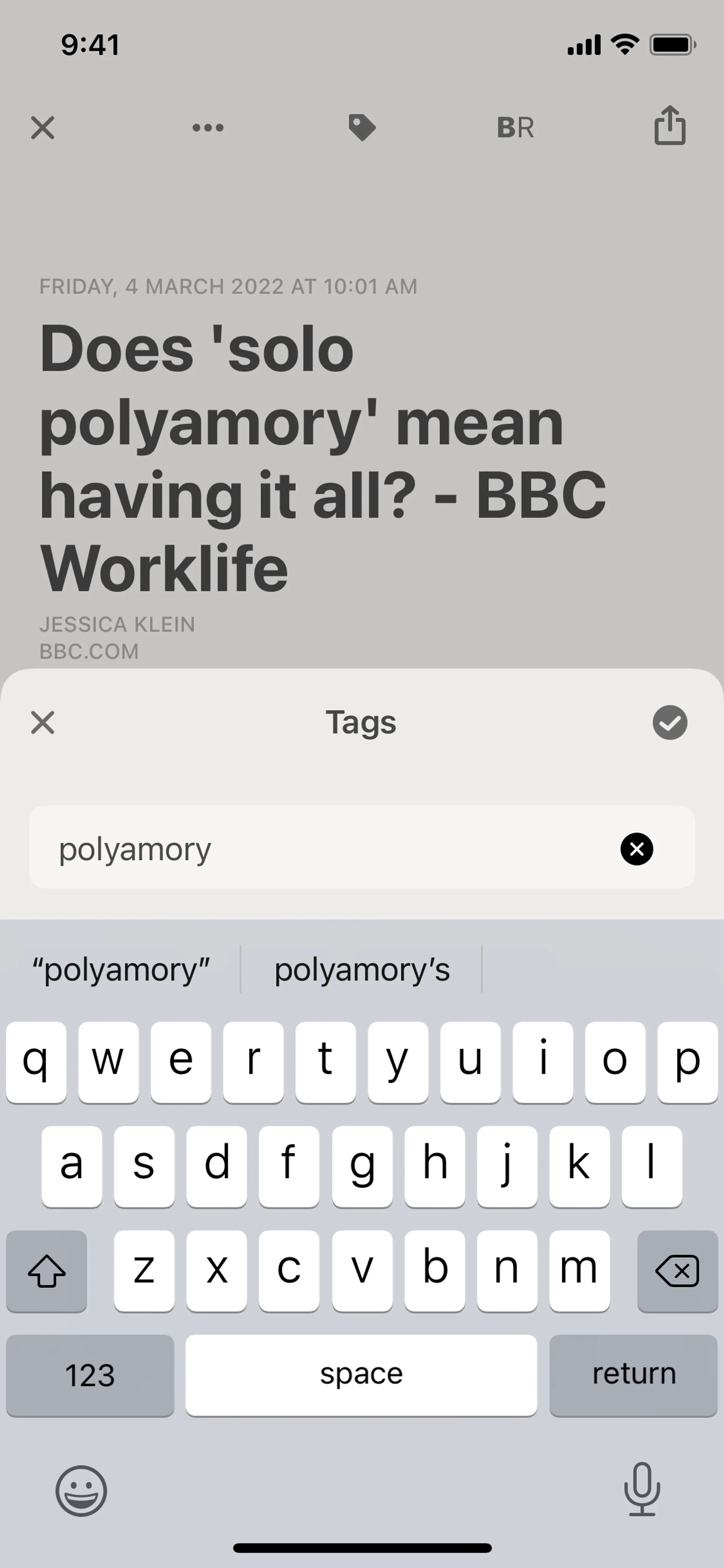Tap the backspace key

point(677,1271)
